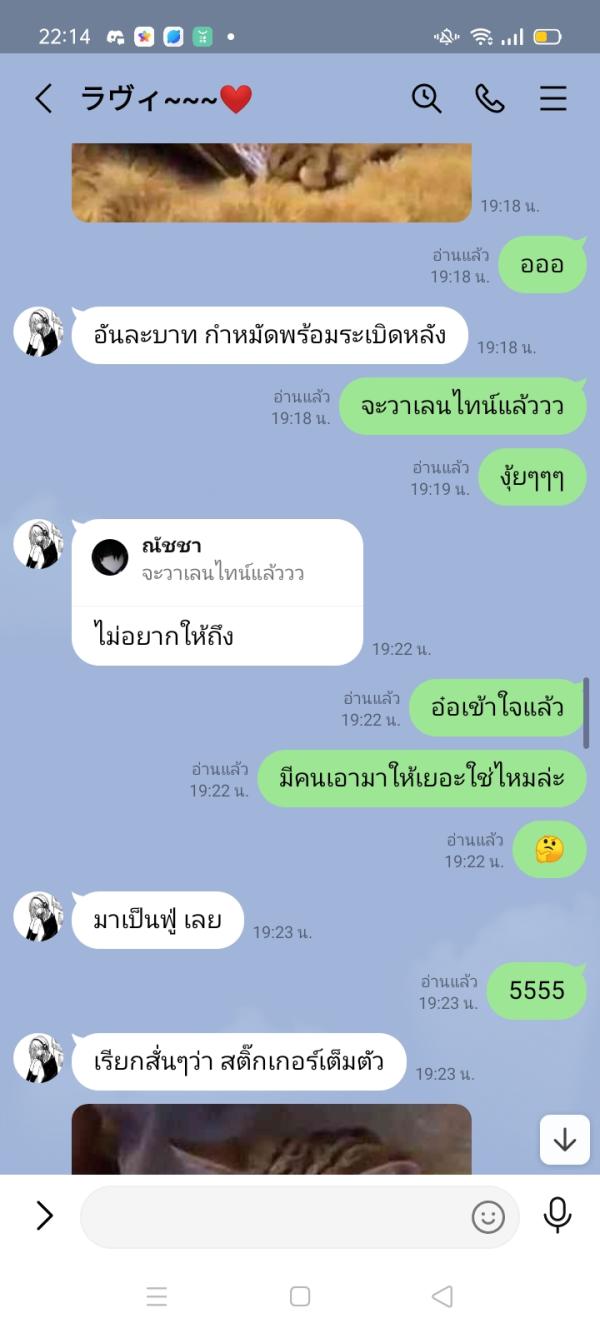
Task: Go back to the chat list
Action: pyautogui.click(x=43, y=98)
